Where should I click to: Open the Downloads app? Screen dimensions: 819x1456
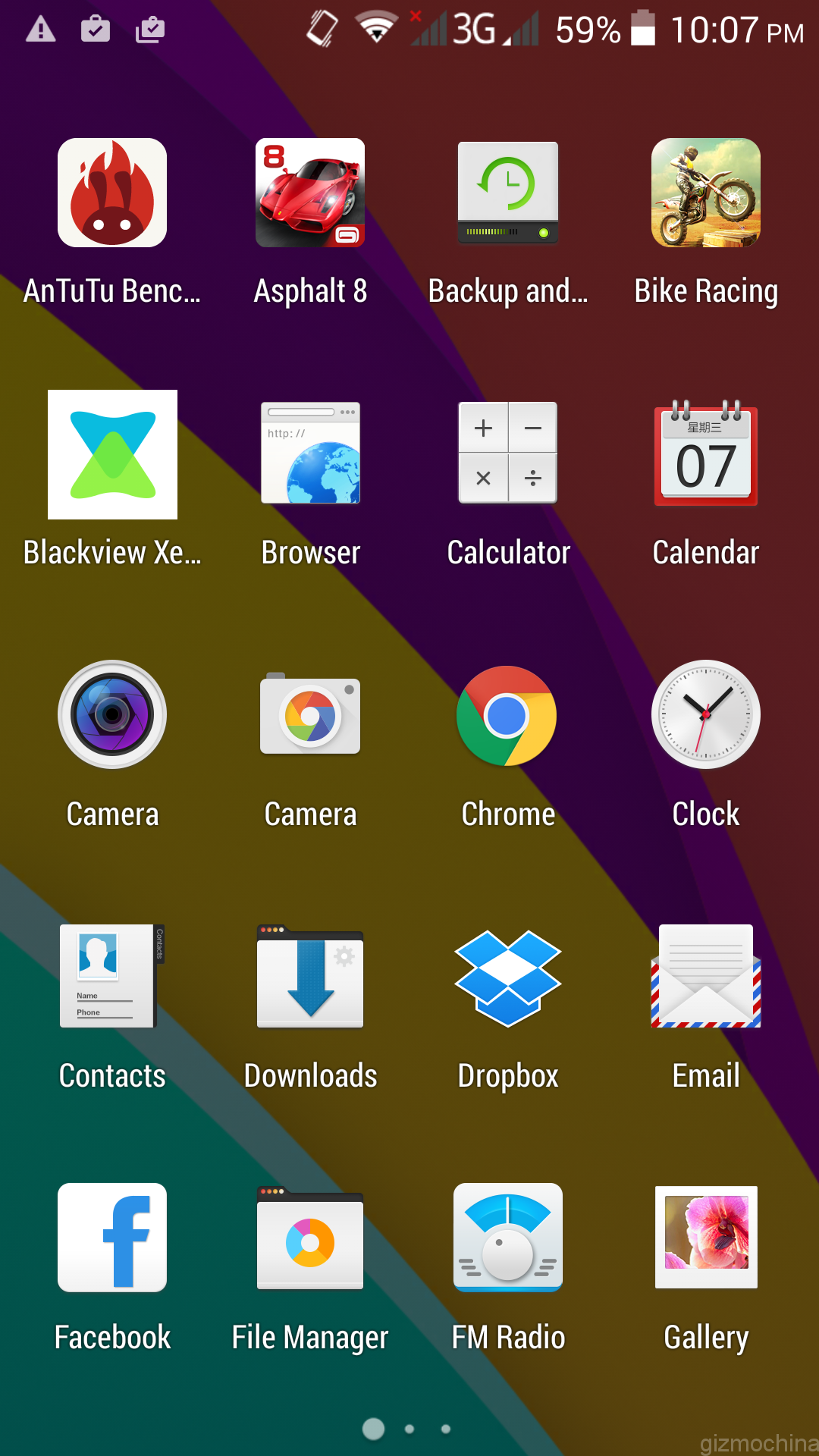tap(310, 977)
